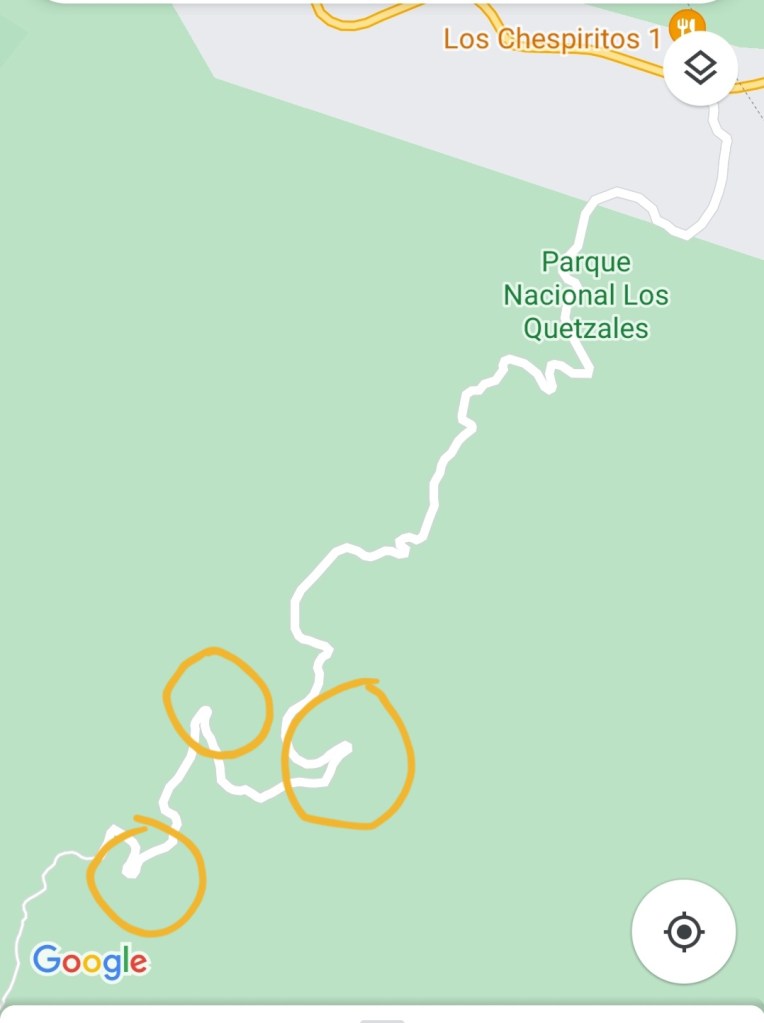Image resolution: width=764 pixels, height=1023 pixels.
Task: Select the Parque Nacional Los Quetzales place label
Action: (586, 295)
